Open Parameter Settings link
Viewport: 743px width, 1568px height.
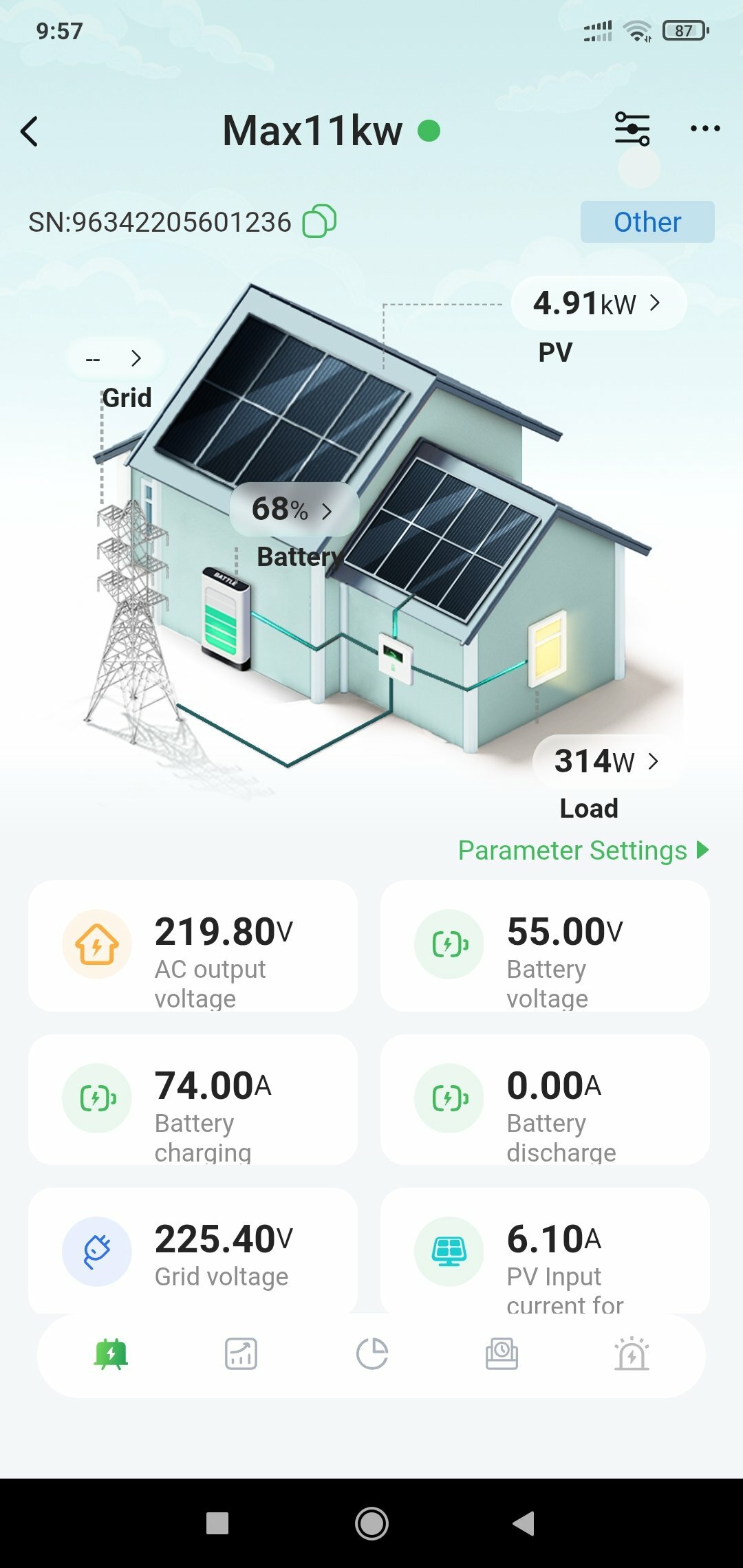(x=583, y=851)
